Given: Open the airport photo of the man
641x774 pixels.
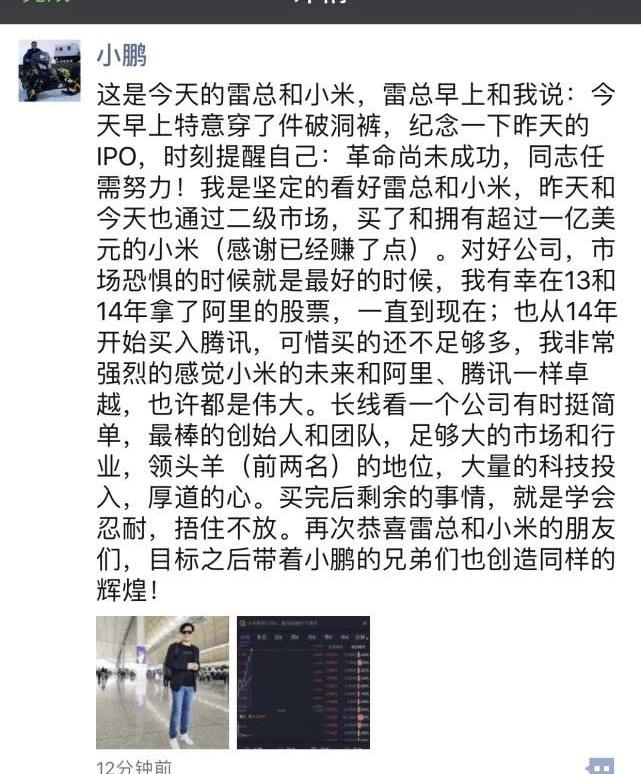Looking at the screenshot, I should 162,682.
